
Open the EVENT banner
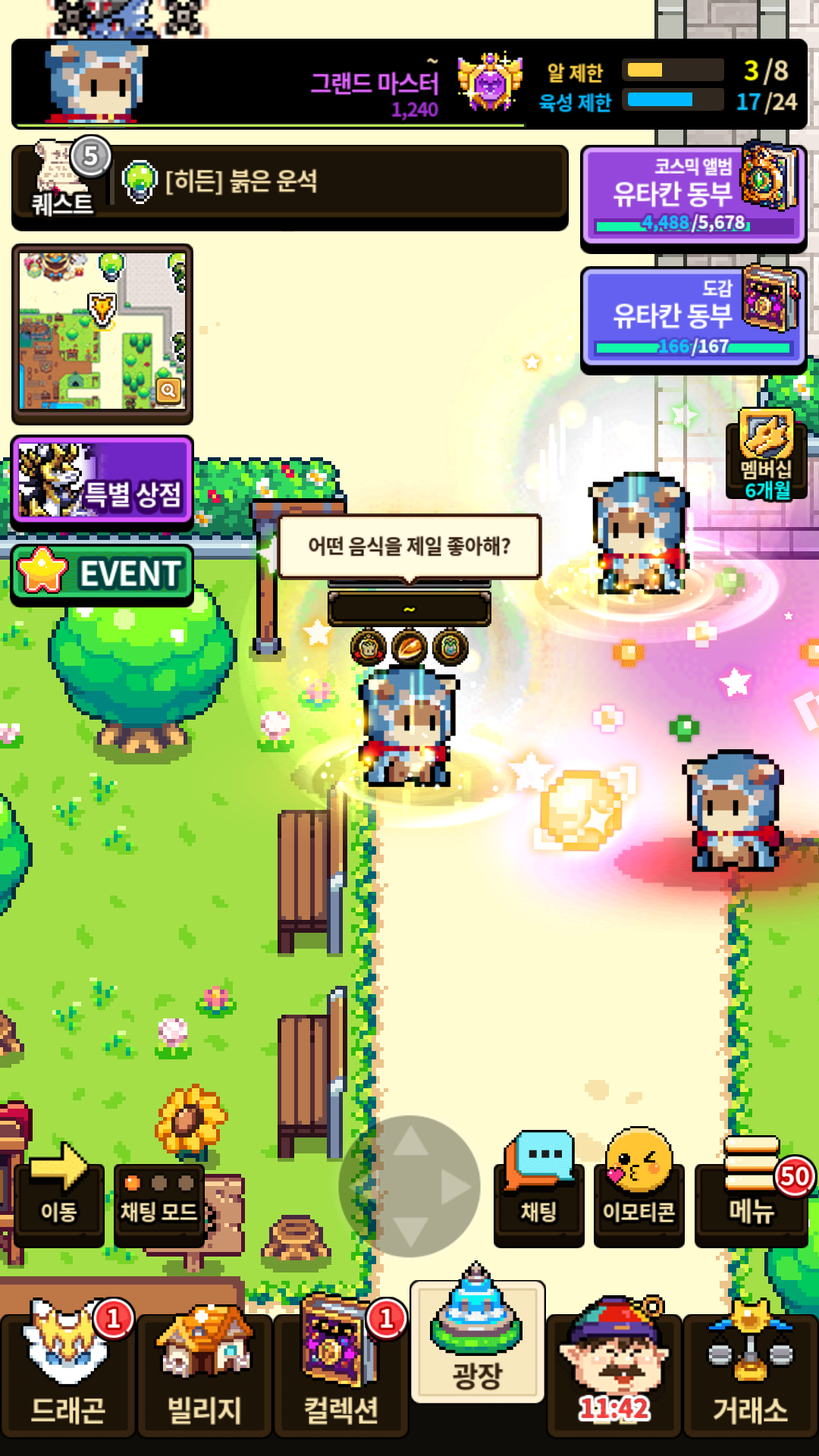tap(102, 574)
